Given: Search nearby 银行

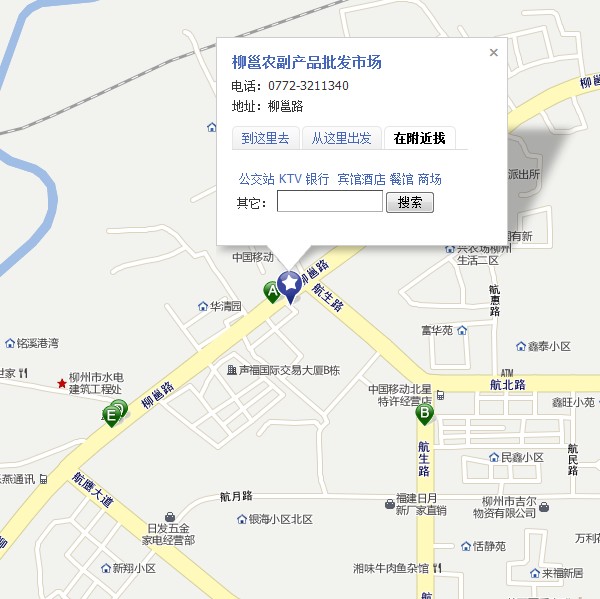Looking at the screenshot, I should pos(317,179).
